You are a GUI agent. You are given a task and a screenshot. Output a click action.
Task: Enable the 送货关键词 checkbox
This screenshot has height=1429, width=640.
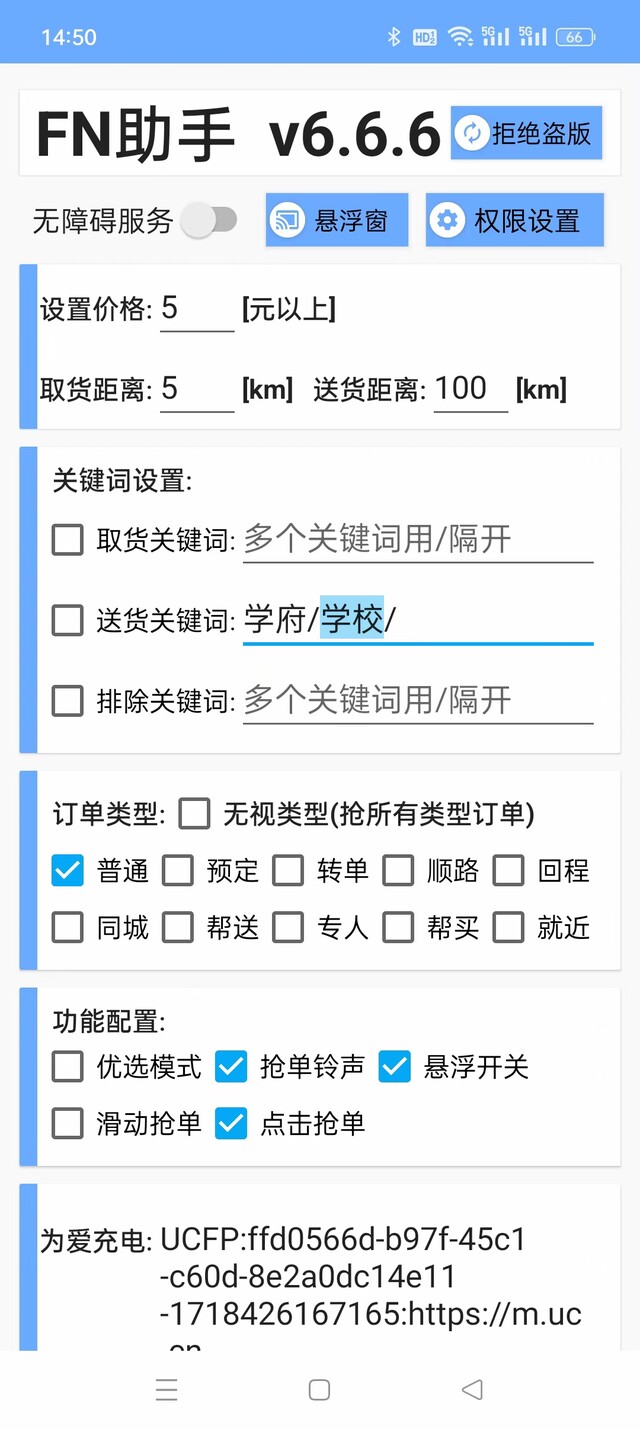coord(67,620)
